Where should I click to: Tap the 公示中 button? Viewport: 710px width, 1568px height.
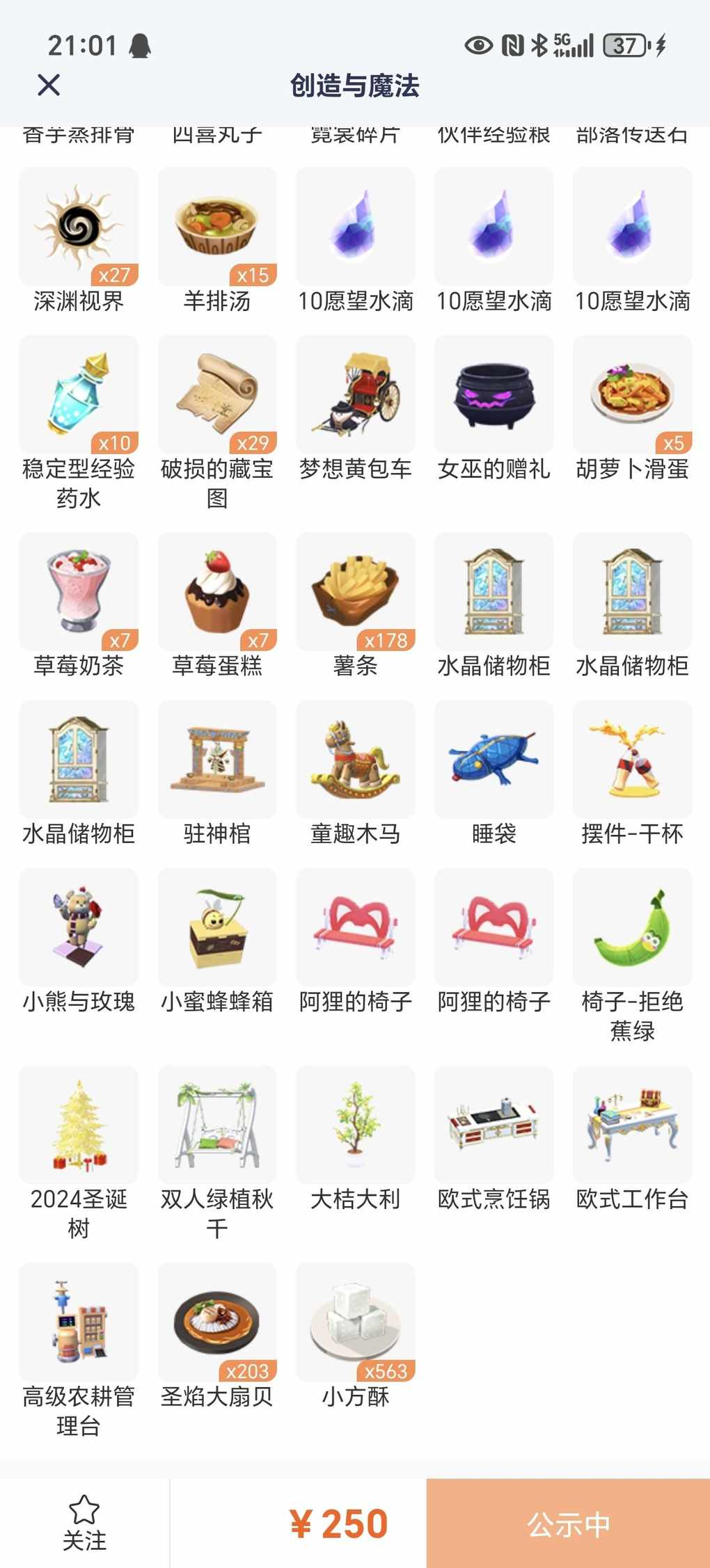(x=568, y=1523)
